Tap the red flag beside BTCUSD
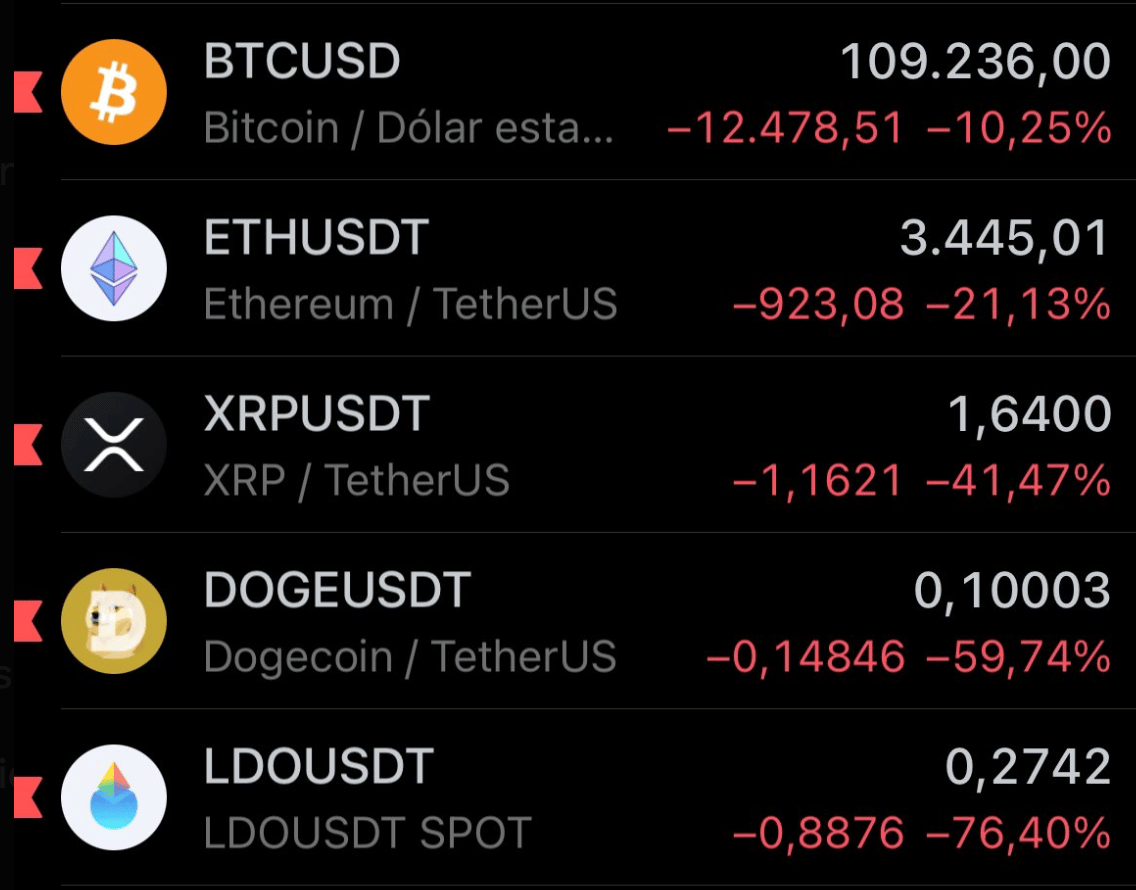 pyautogui.click(x=27, y=93)
